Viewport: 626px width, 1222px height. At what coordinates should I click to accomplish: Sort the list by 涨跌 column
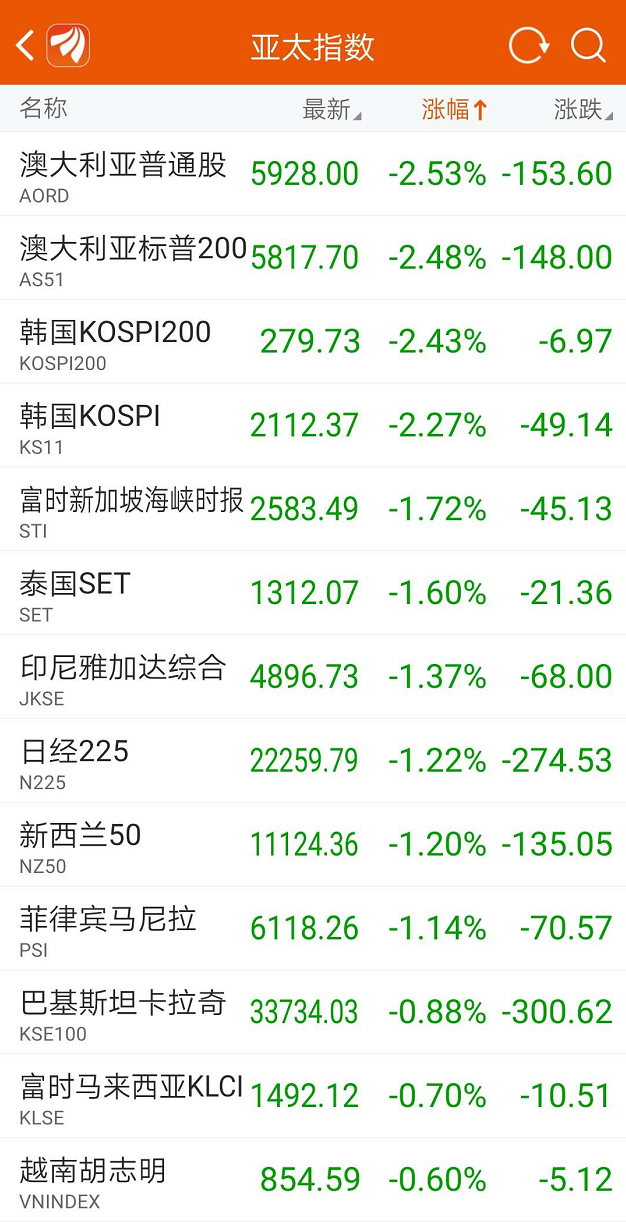pyautogui.click(x=582, y=109)
